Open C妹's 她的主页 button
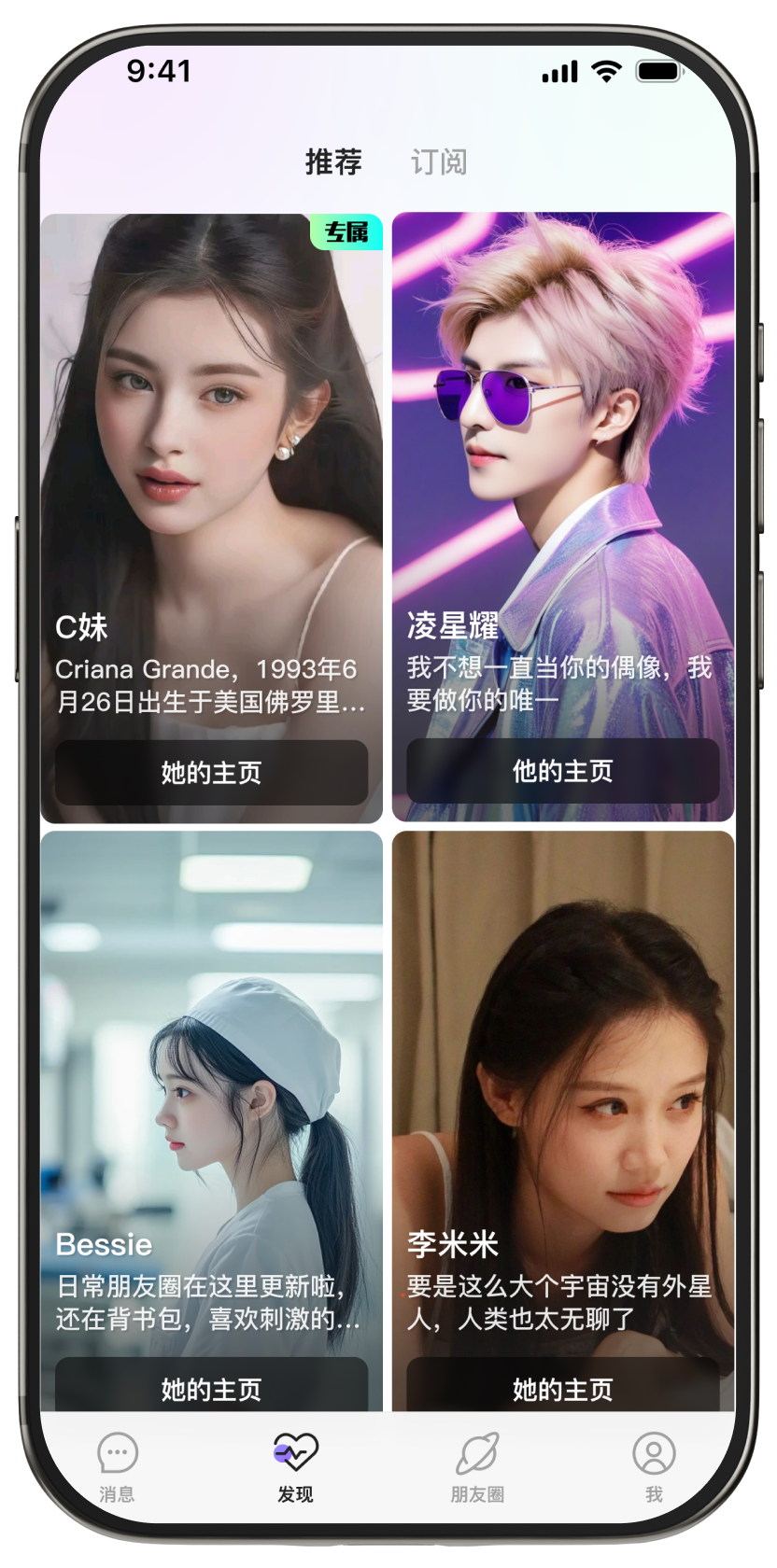The width and height of the screenshot is (777, 1568). click(212, 773)
